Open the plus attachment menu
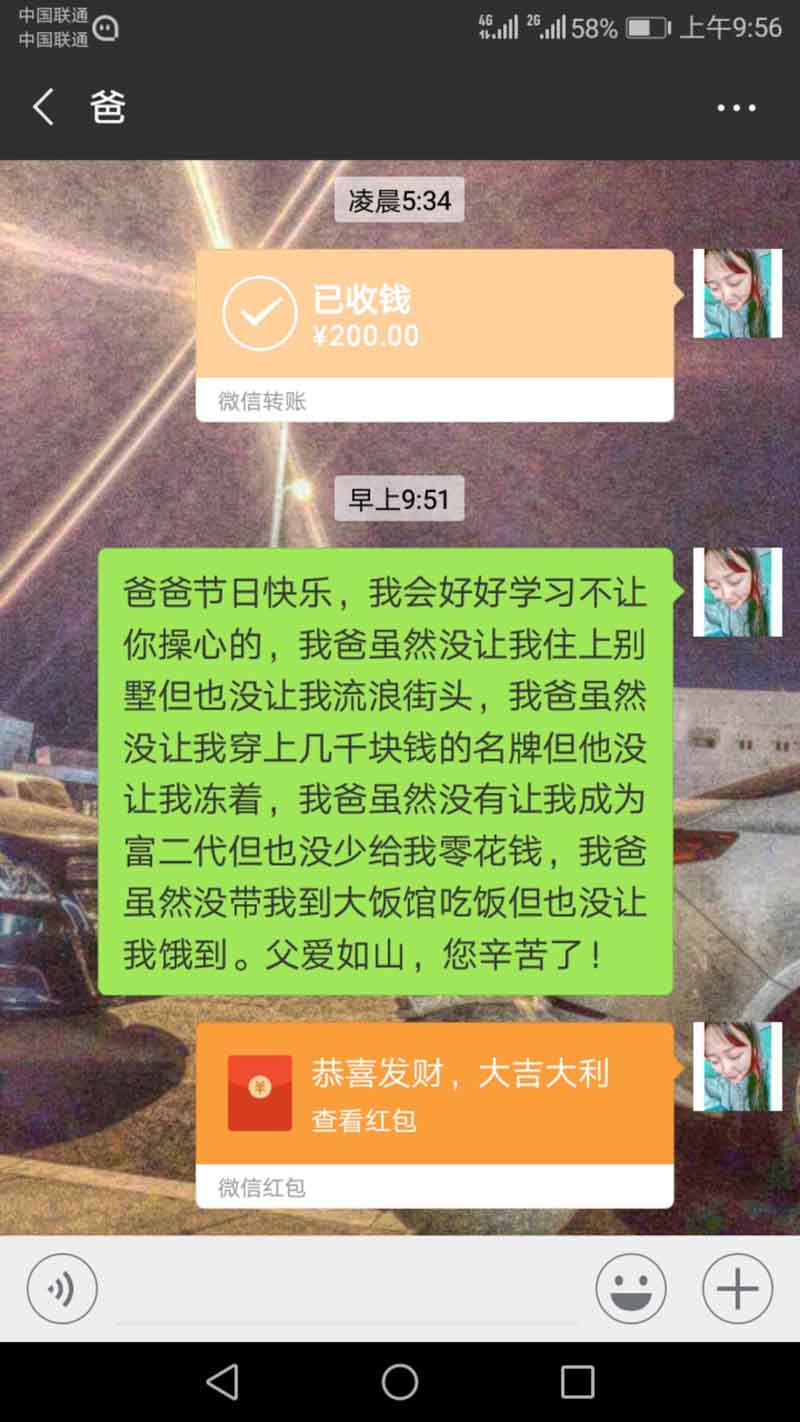The width and height of the screenshot is (800, 1422). [x=737, y=1289]
